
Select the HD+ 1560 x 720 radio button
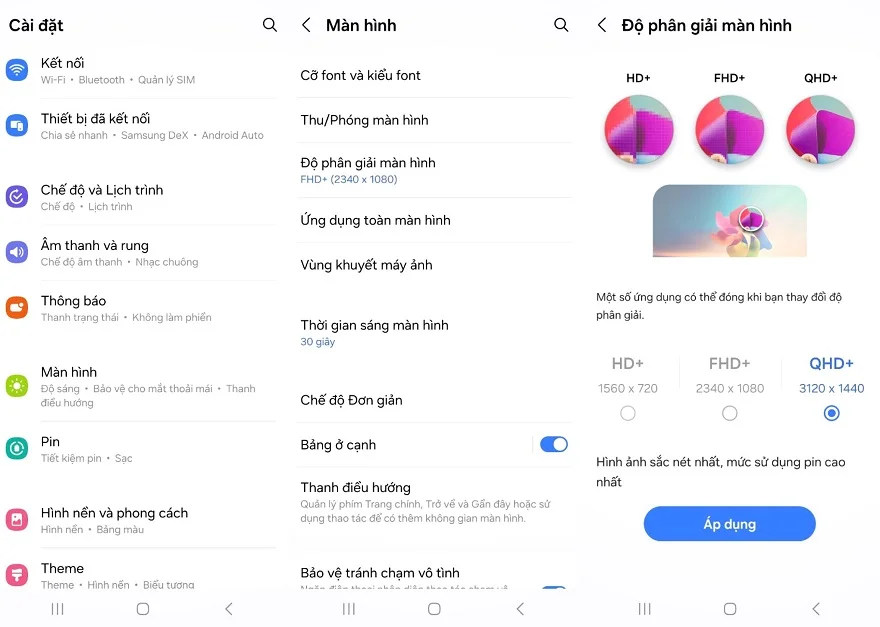tap(628, 413)
